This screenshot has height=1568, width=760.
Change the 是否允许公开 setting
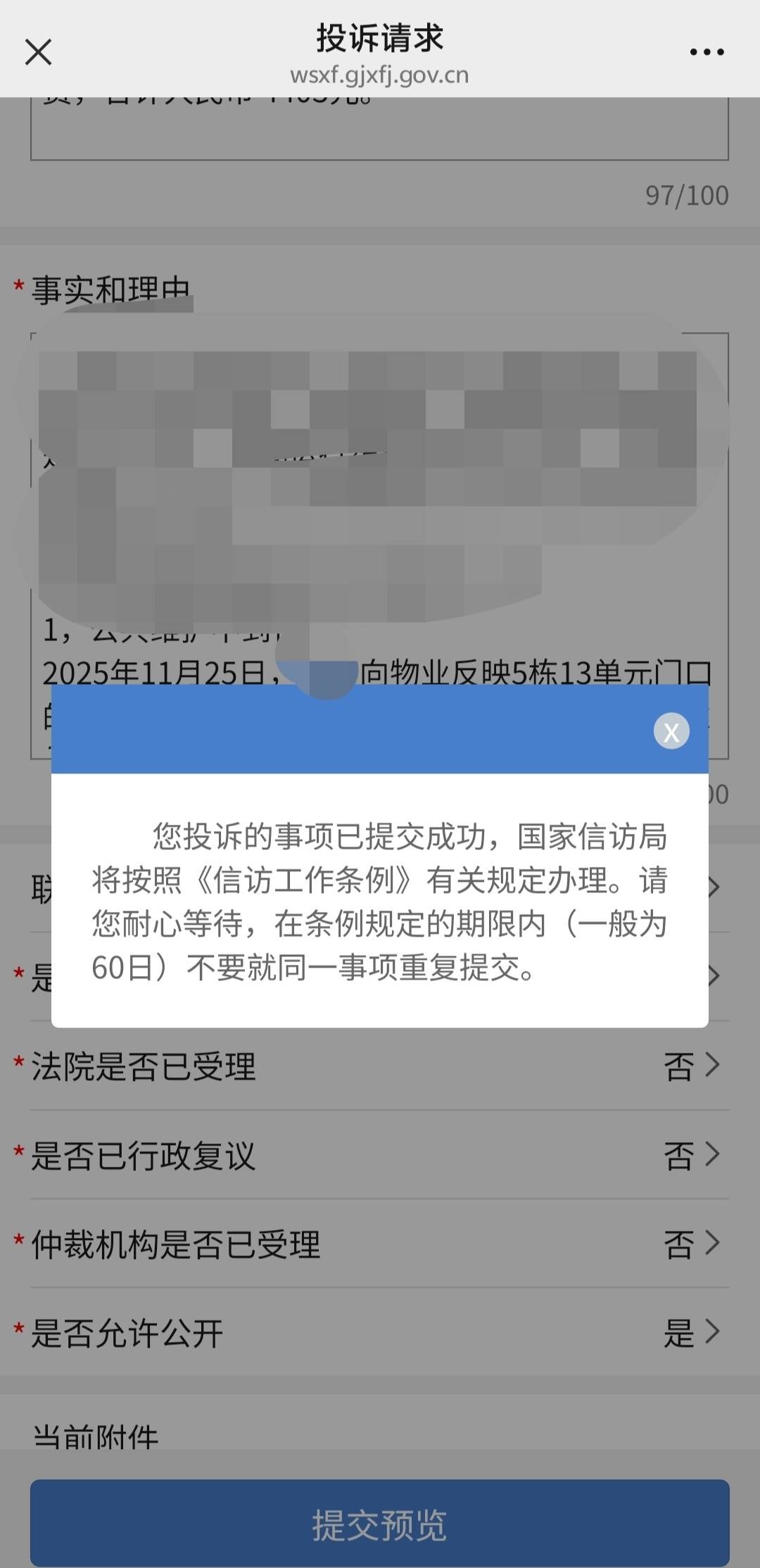click(x=380, y=1332)
